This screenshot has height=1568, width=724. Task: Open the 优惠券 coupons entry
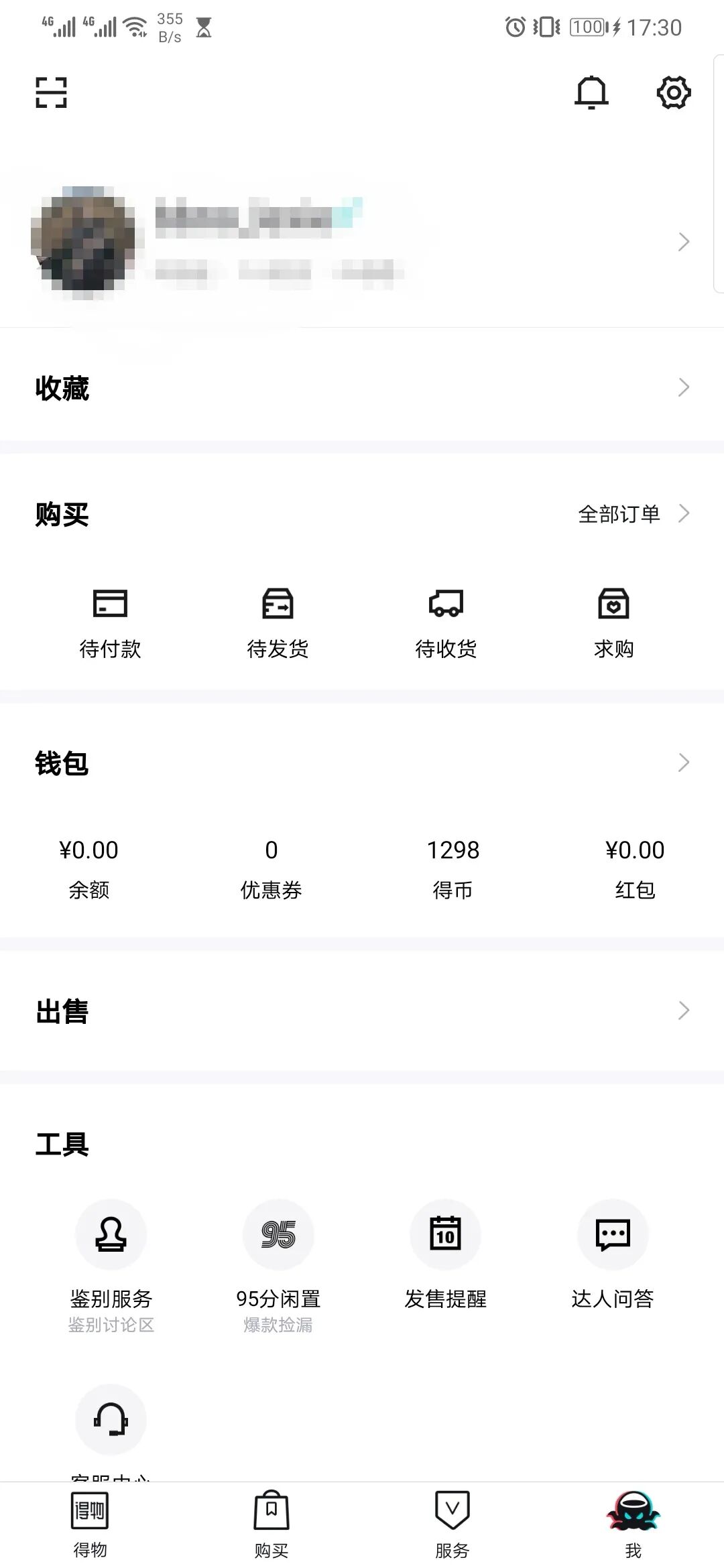point(271,868)
